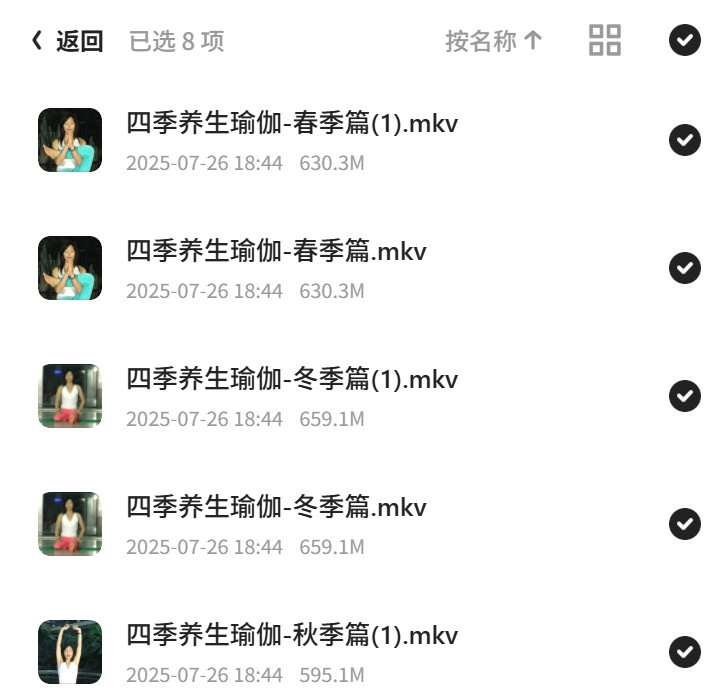Deselect the checkbox for 四季养生瑜伽-冬季篇.mkv
712x699 pixels.
(x=684, y=524)
